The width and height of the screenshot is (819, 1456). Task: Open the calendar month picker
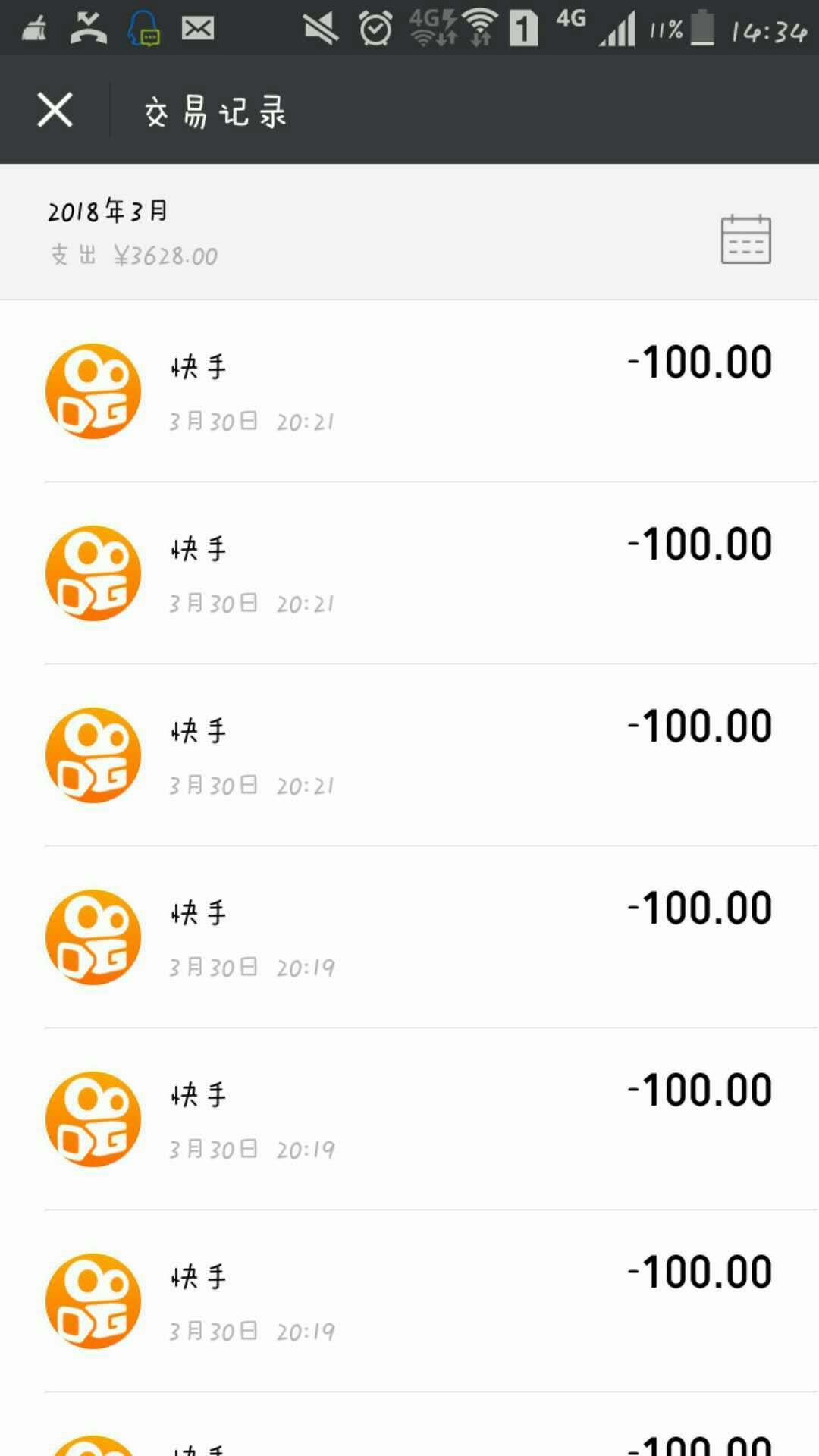coord(745,240)
